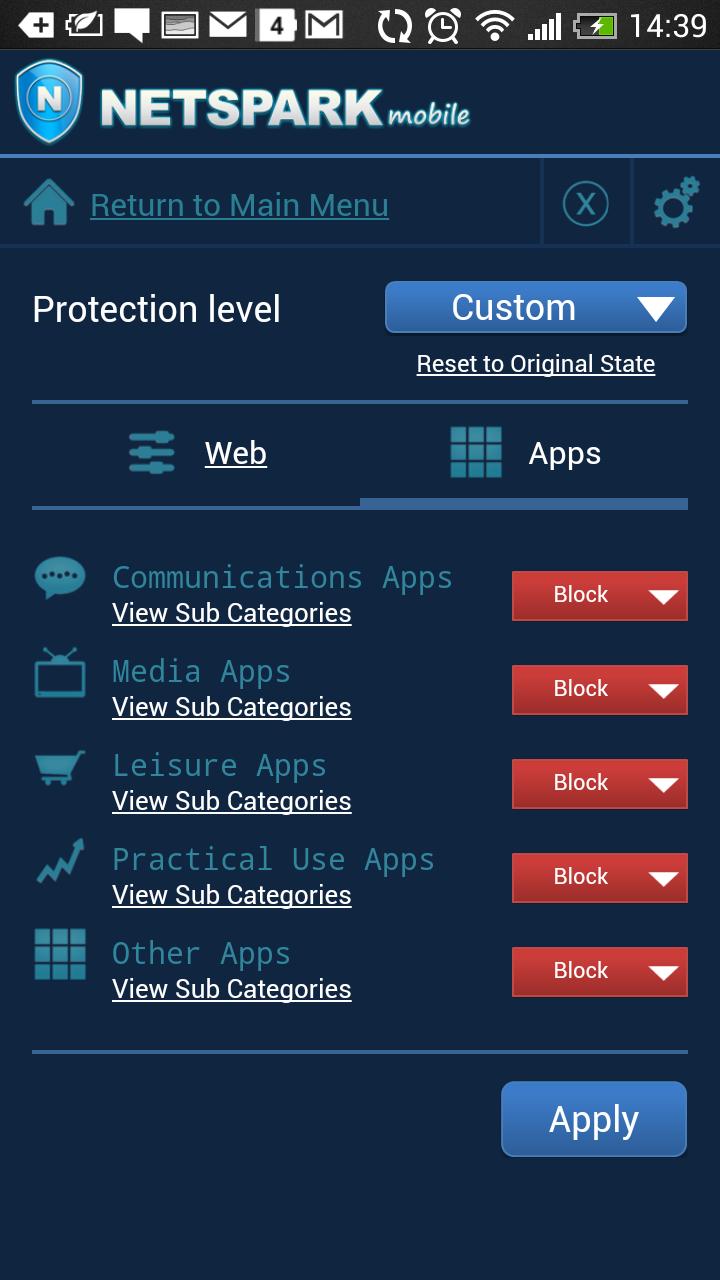Image resolution: width=720 pixels, height=1280 pixels.
Task: Open Block dropdown for Practical Use Apps
Action: [599, 877]
